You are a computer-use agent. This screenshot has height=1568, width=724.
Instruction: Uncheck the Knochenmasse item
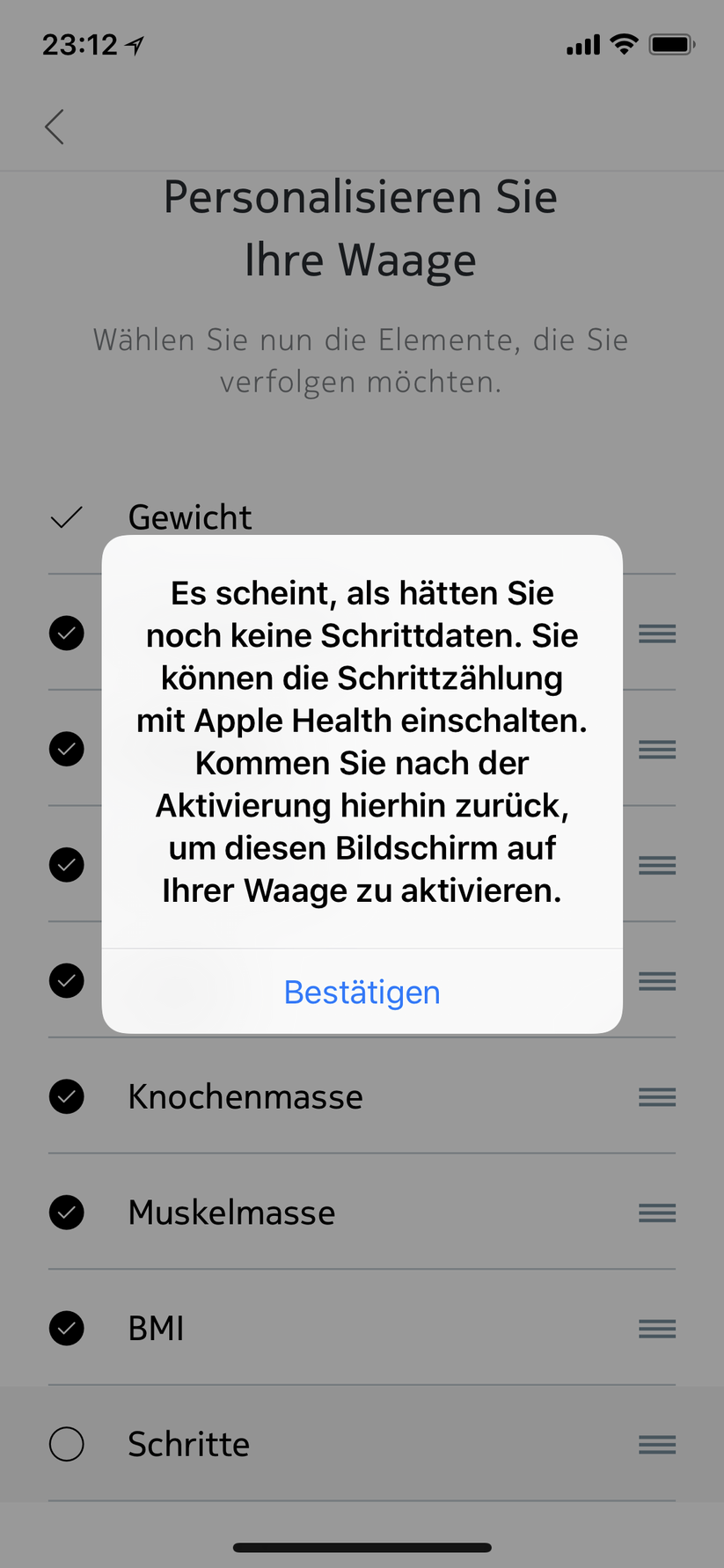pyautogui.click(x=67, y=1096)
